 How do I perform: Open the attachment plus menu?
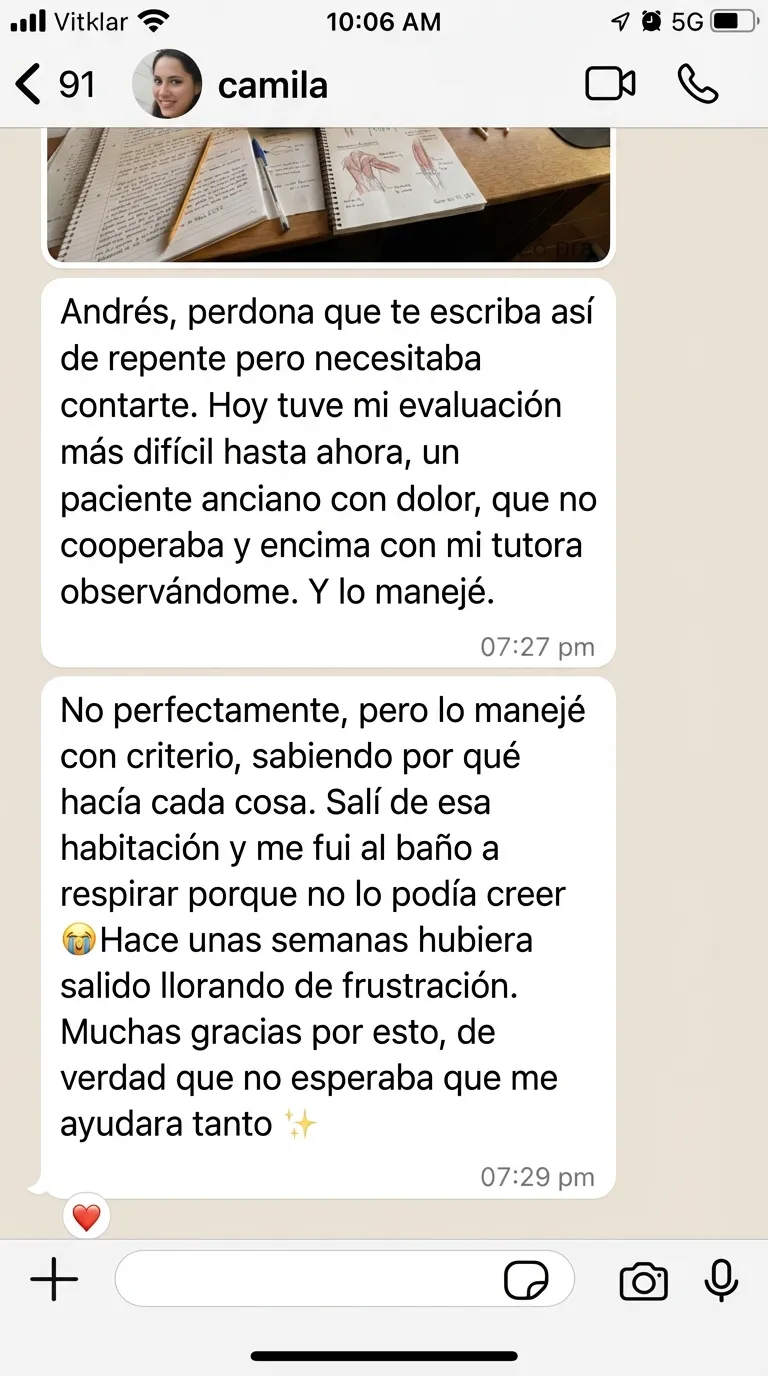54,1280
